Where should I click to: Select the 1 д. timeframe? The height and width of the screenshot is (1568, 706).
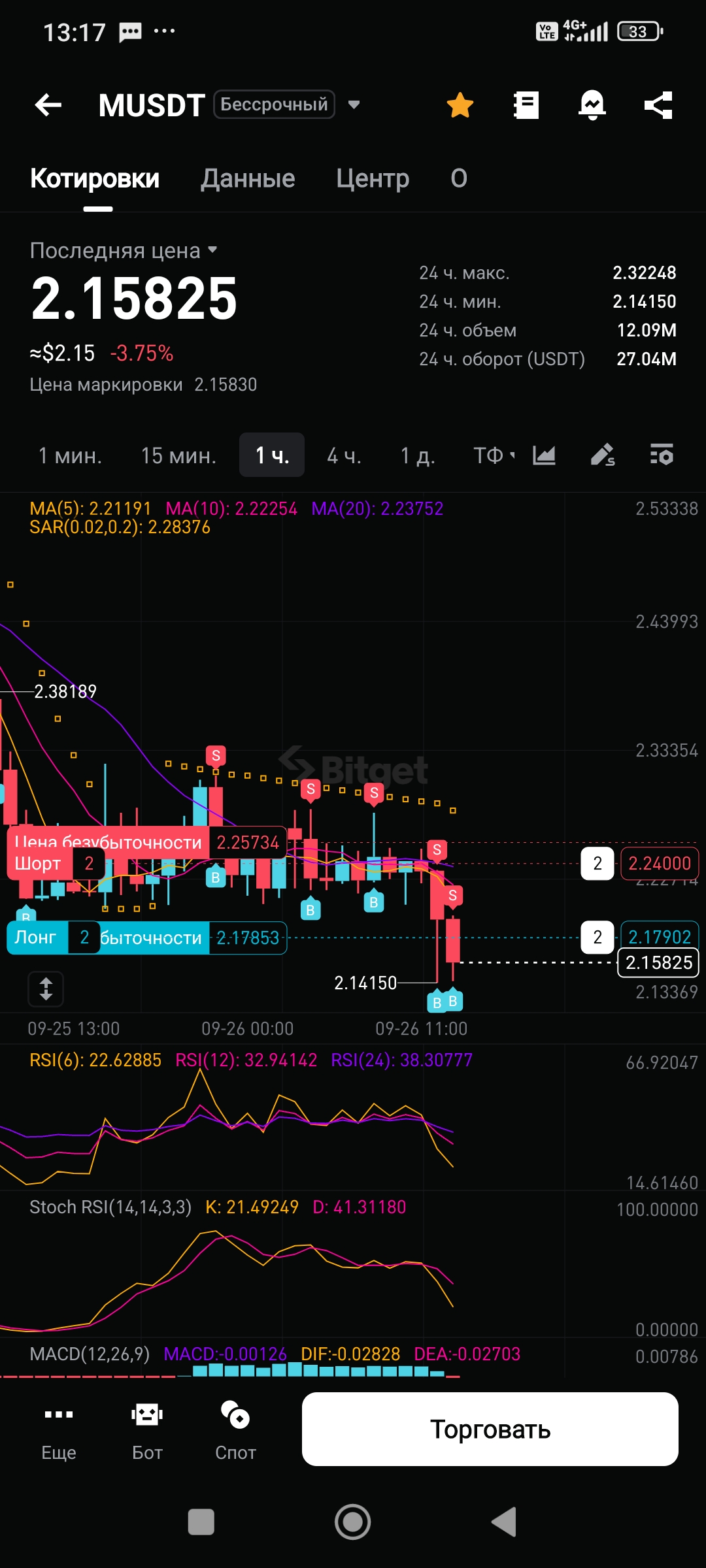(x=418, y=455)
